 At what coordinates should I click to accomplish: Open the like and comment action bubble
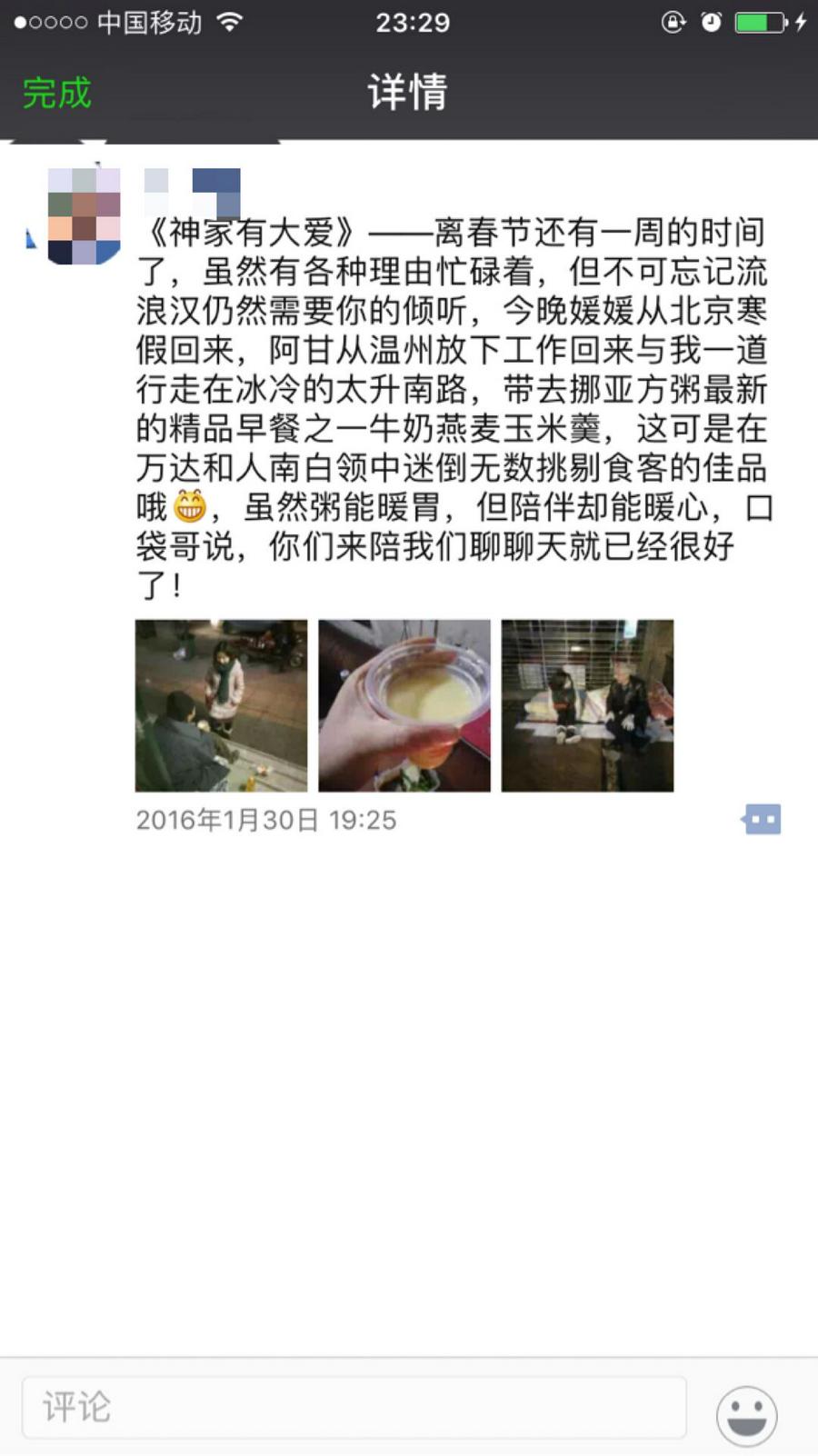coord(762,820)
